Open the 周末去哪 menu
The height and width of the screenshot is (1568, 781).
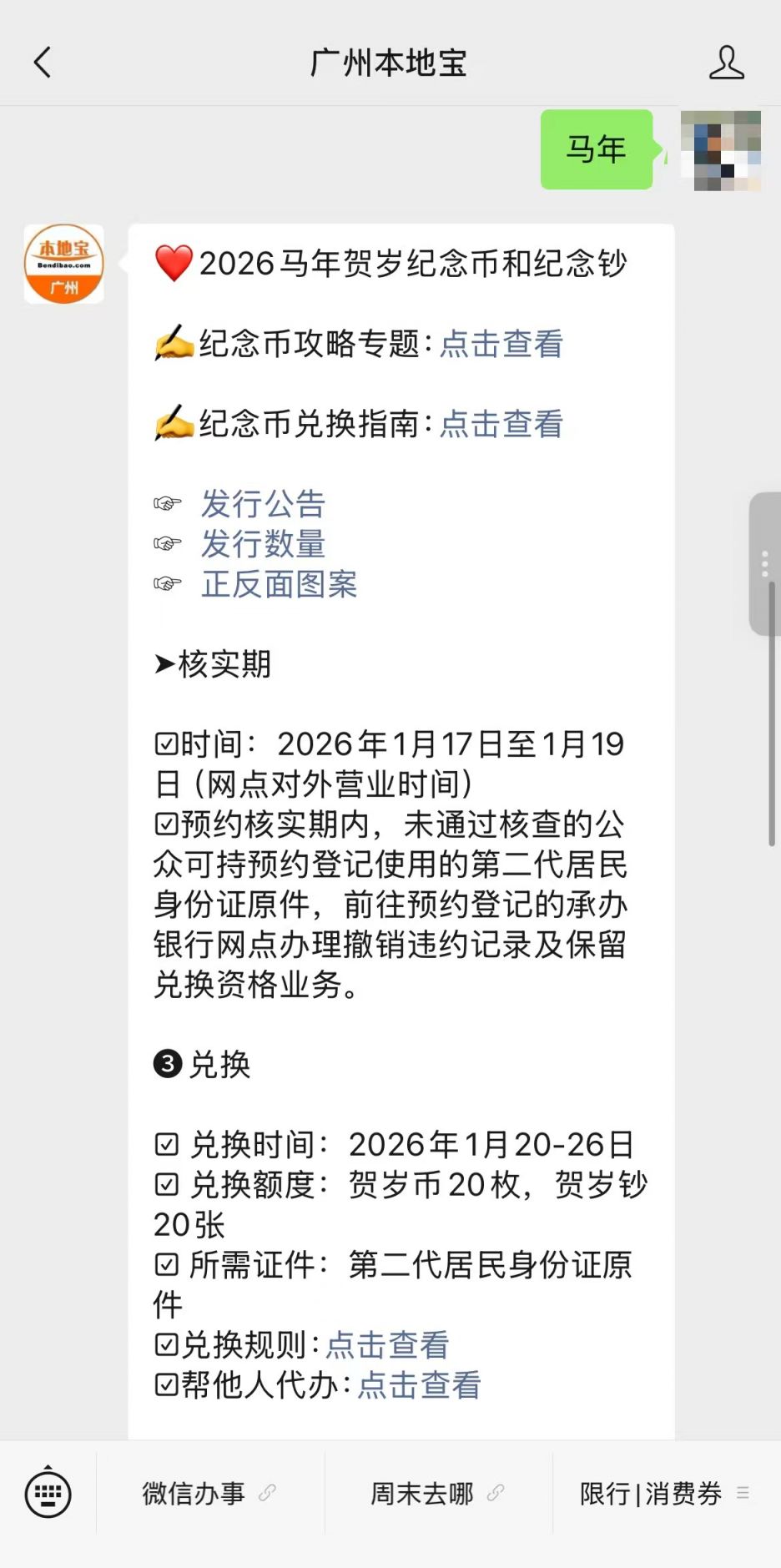tap(437, 1493)
